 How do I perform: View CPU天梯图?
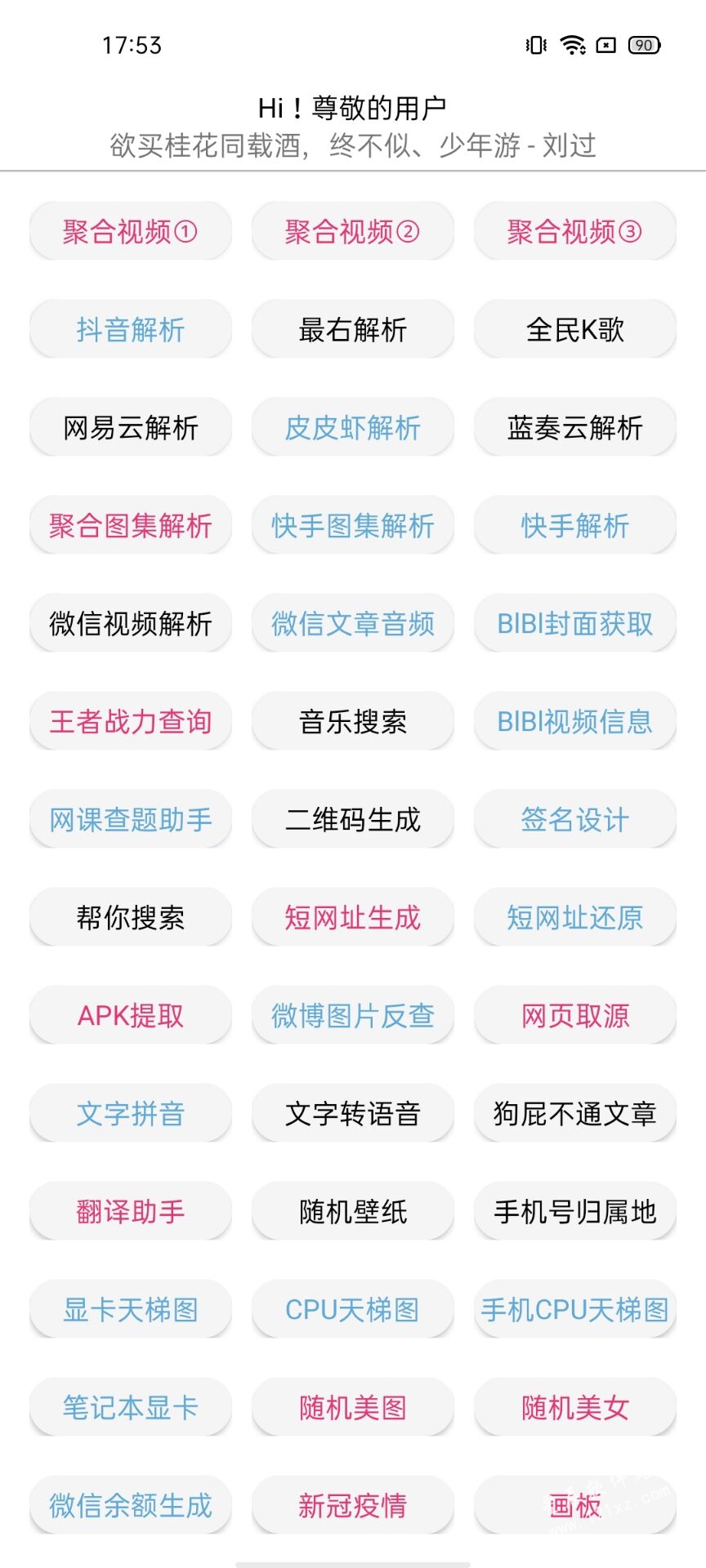click(353, 1310)
